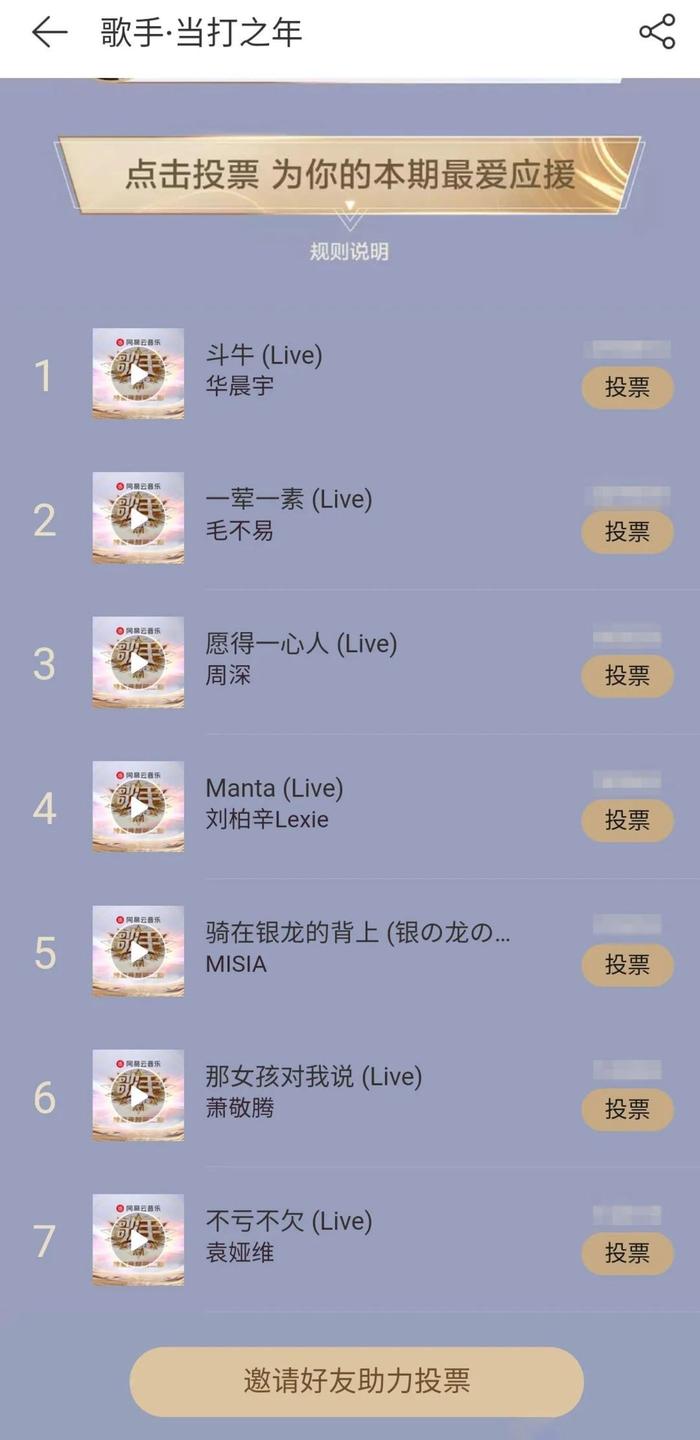The image size is (700, 1440).
Task: Play 愿得一心人 (Live) from its cover
Action: pos(138,662)
